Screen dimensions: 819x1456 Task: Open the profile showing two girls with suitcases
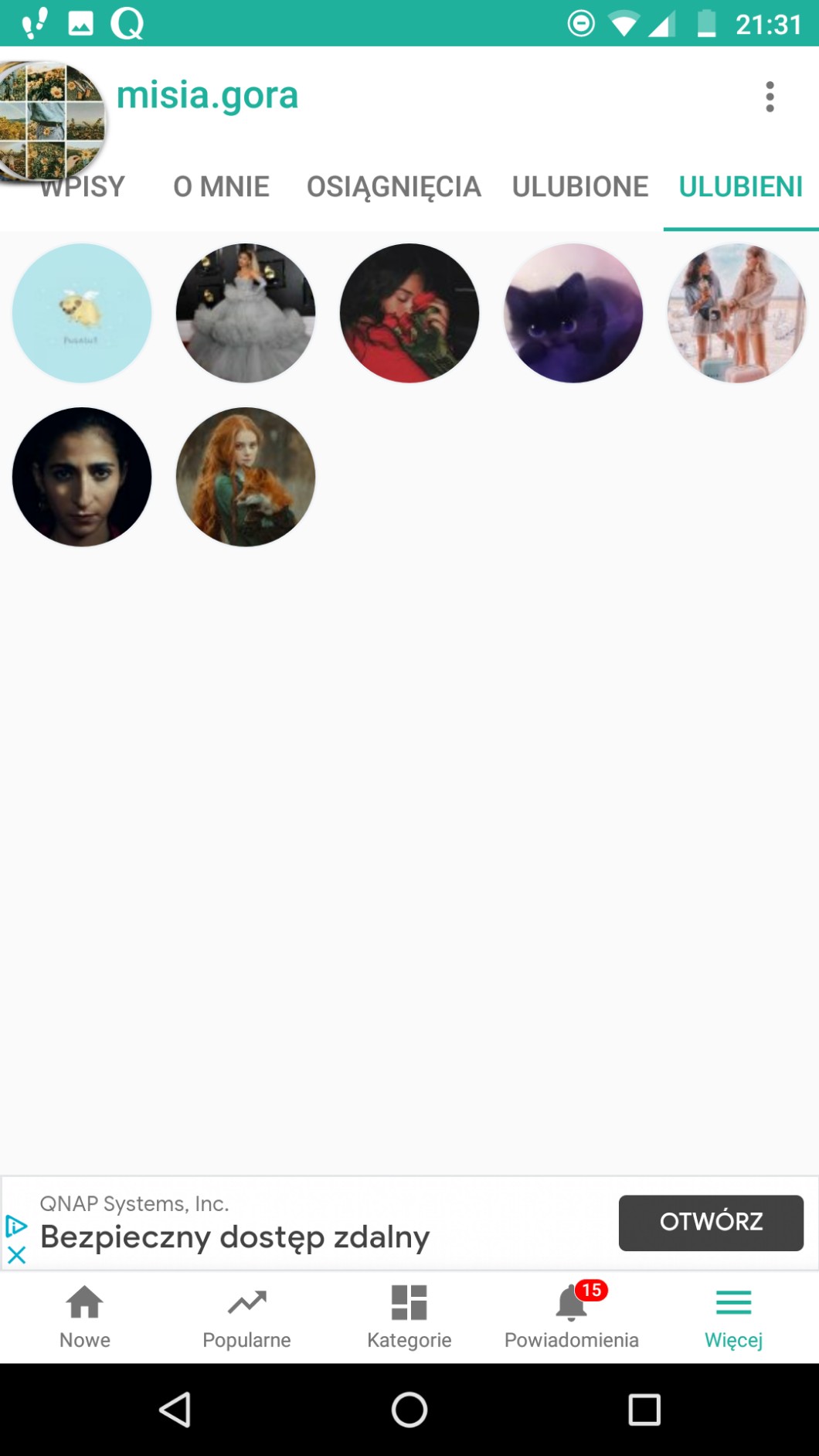pyautogui.click(x=737, y=313)
